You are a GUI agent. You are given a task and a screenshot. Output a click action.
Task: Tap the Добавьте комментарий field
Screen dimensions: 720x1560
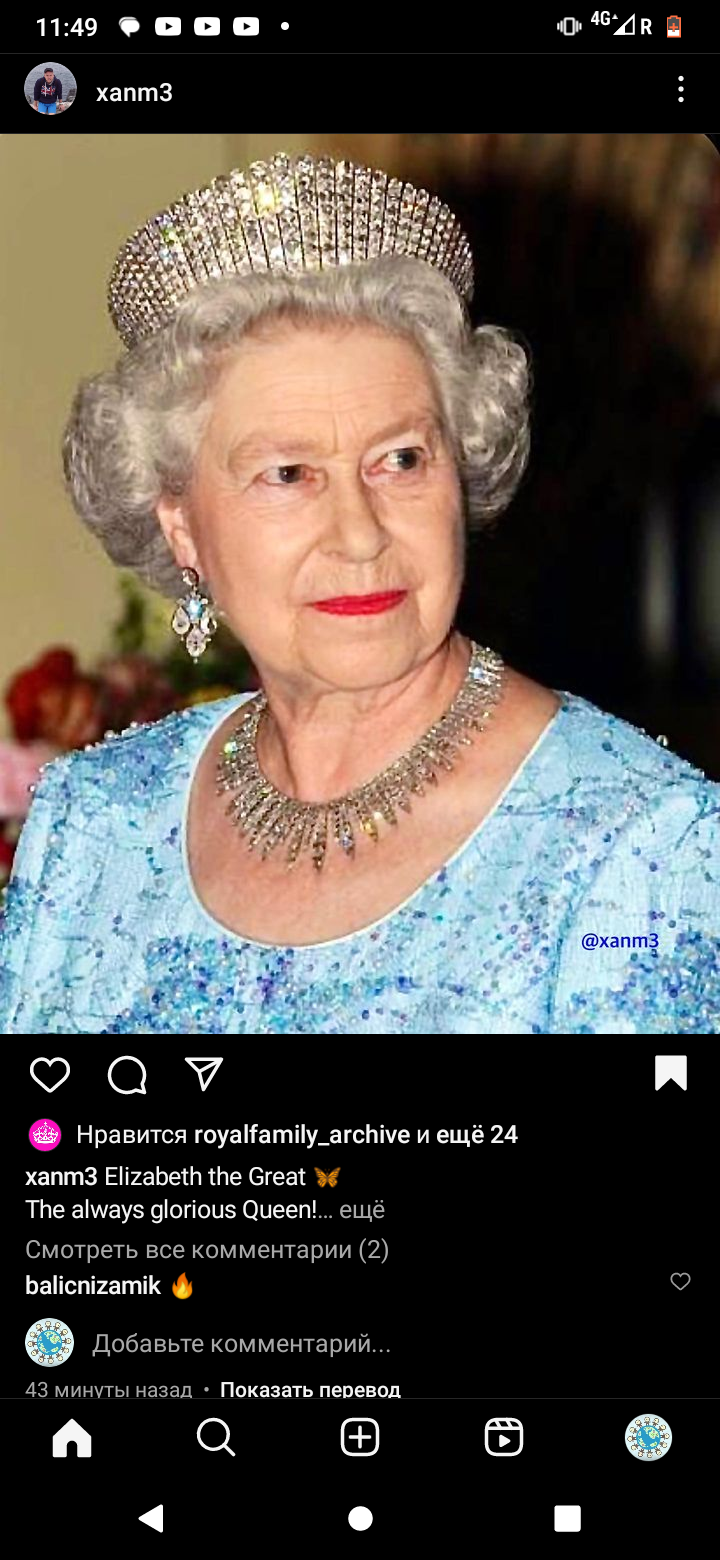(241, 1343)
